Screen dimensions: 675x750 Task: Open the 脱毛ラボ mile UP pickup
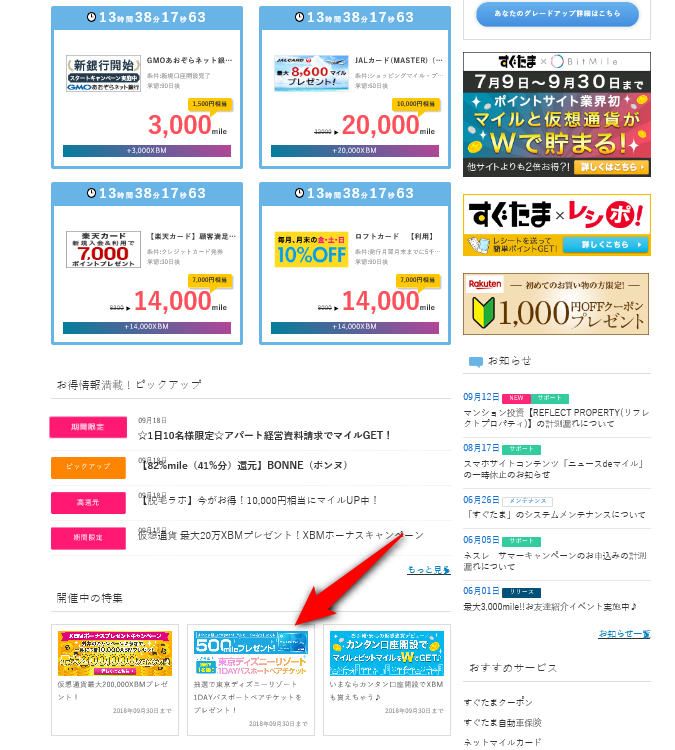pyautogui.click(x=258, y=500)
